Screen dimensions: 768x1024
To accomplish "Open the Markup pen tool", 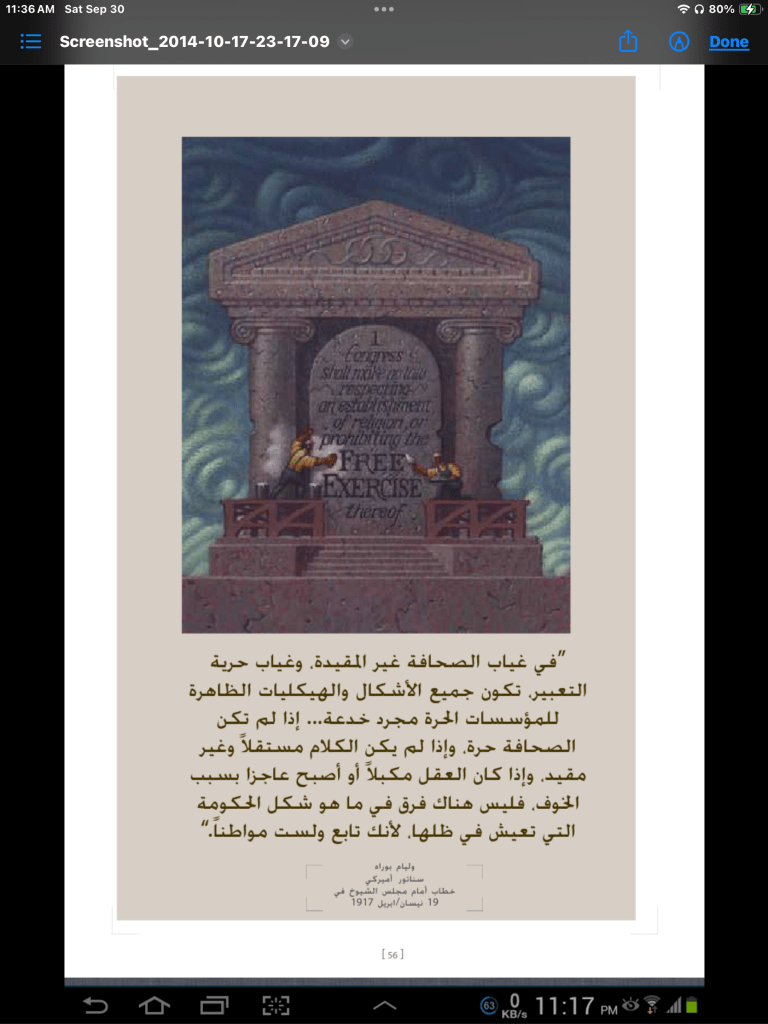I will click(x=679, y=42).
